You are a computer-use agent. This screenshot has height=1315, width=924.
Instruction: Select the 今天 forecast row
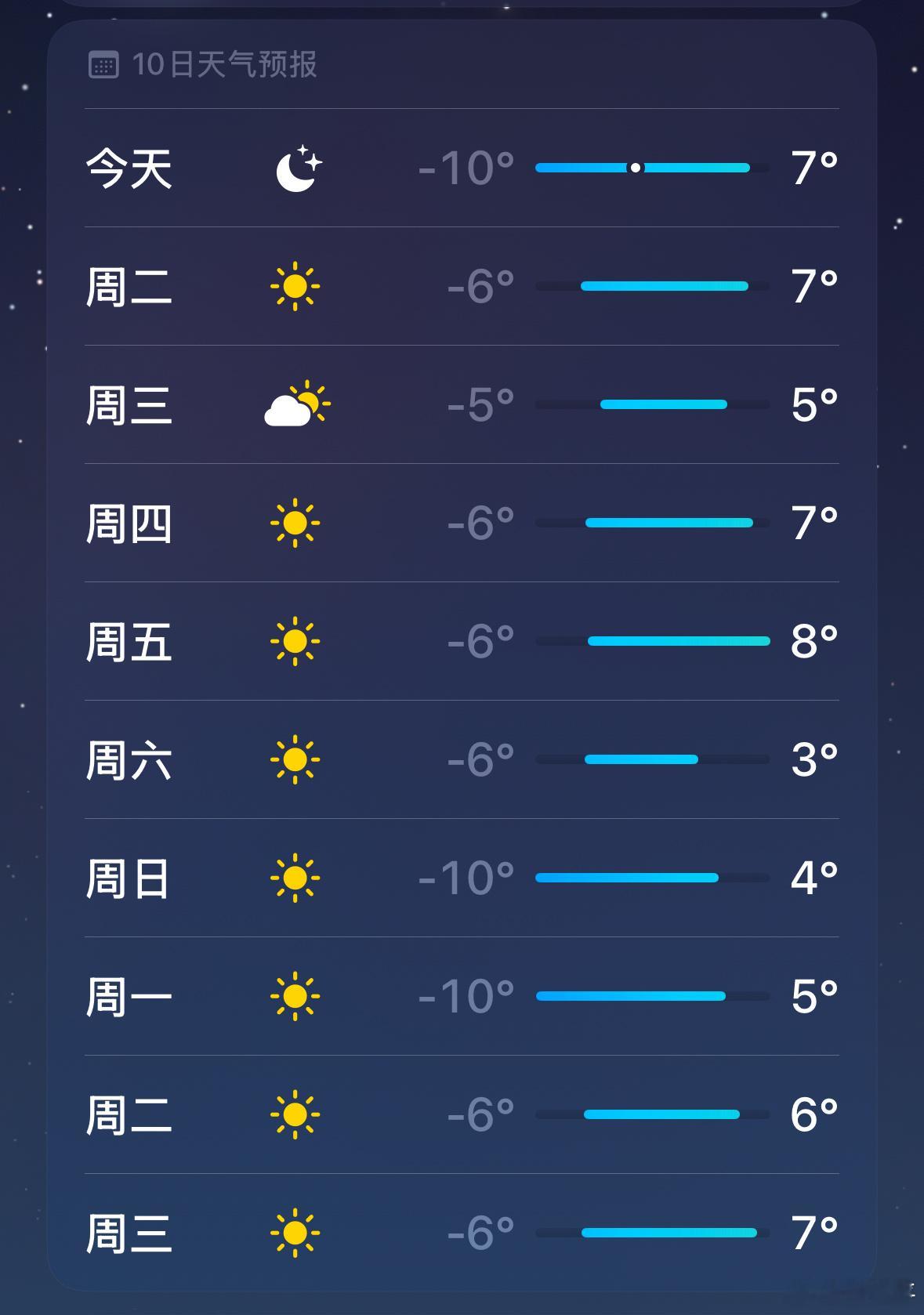462,168
